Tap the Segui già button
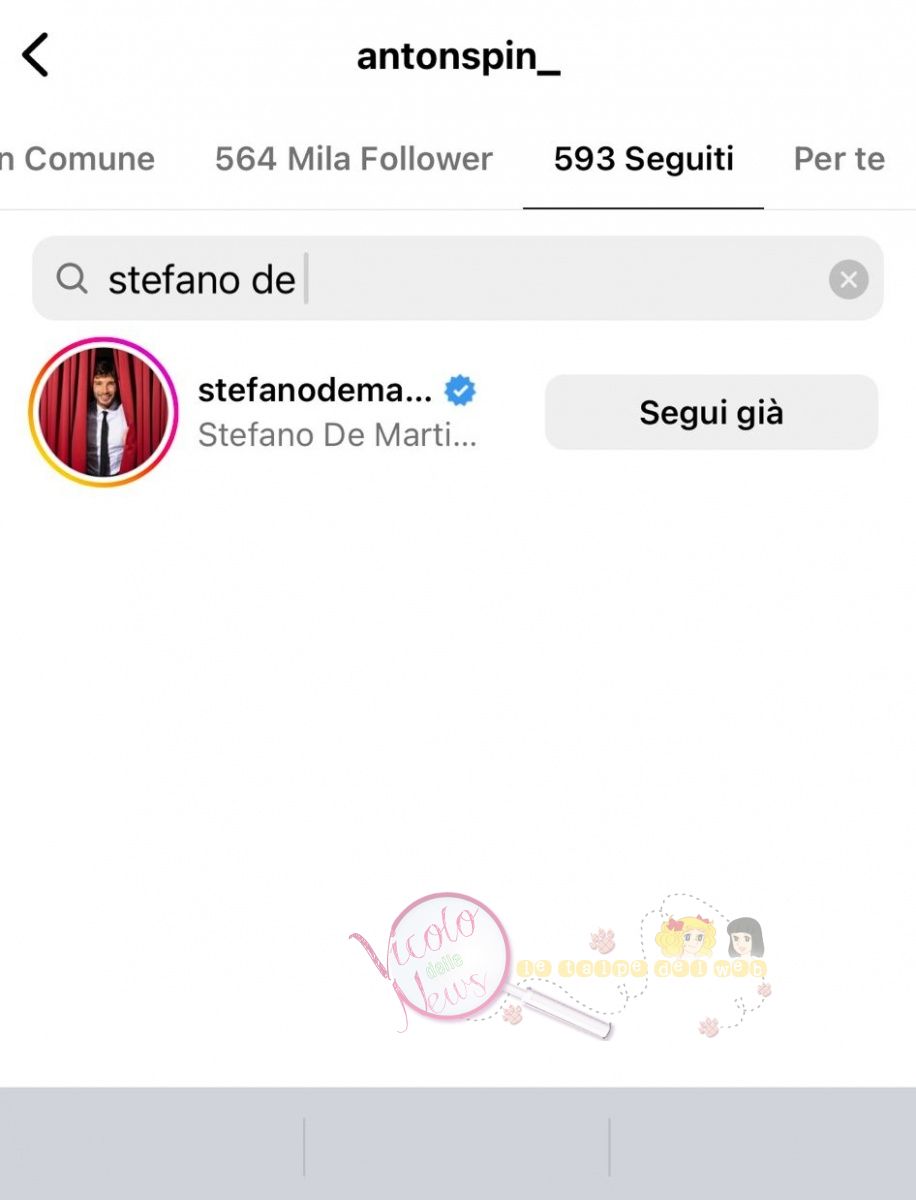This screenshot has height=1200, width=916. 711,412
